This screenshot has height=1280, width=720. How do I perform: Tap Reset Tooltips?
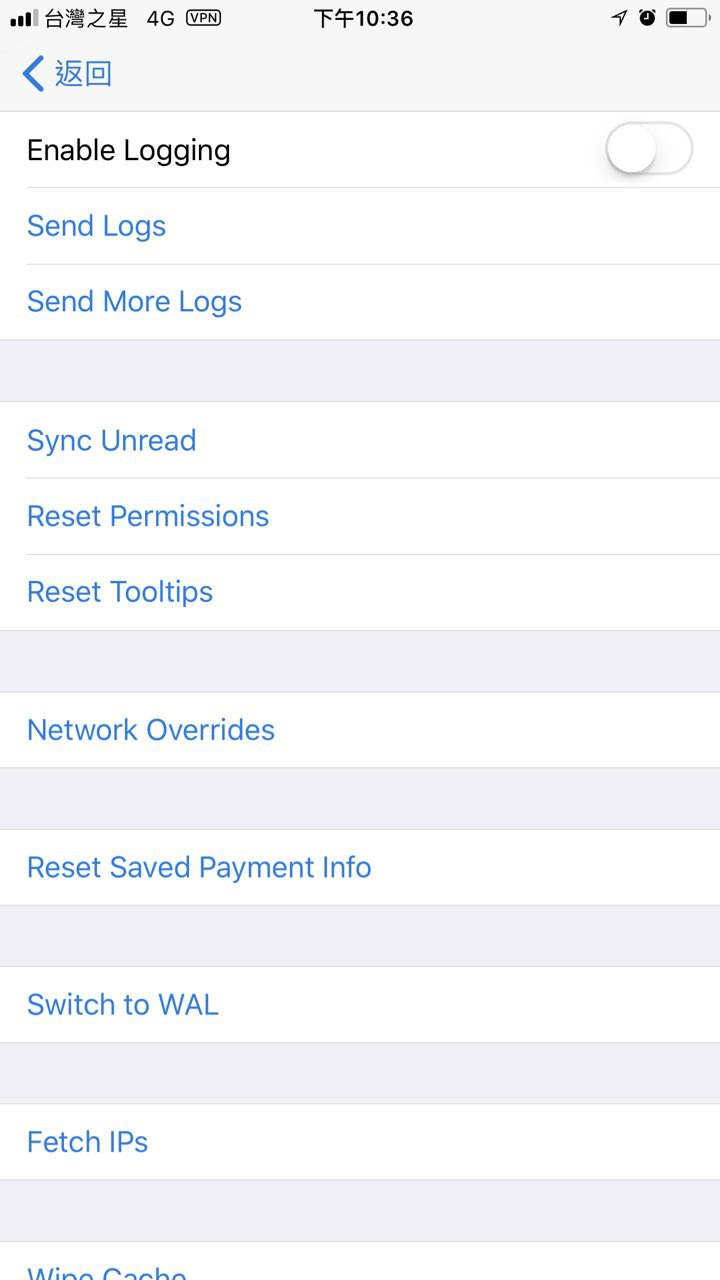click(x=120, y=592)
